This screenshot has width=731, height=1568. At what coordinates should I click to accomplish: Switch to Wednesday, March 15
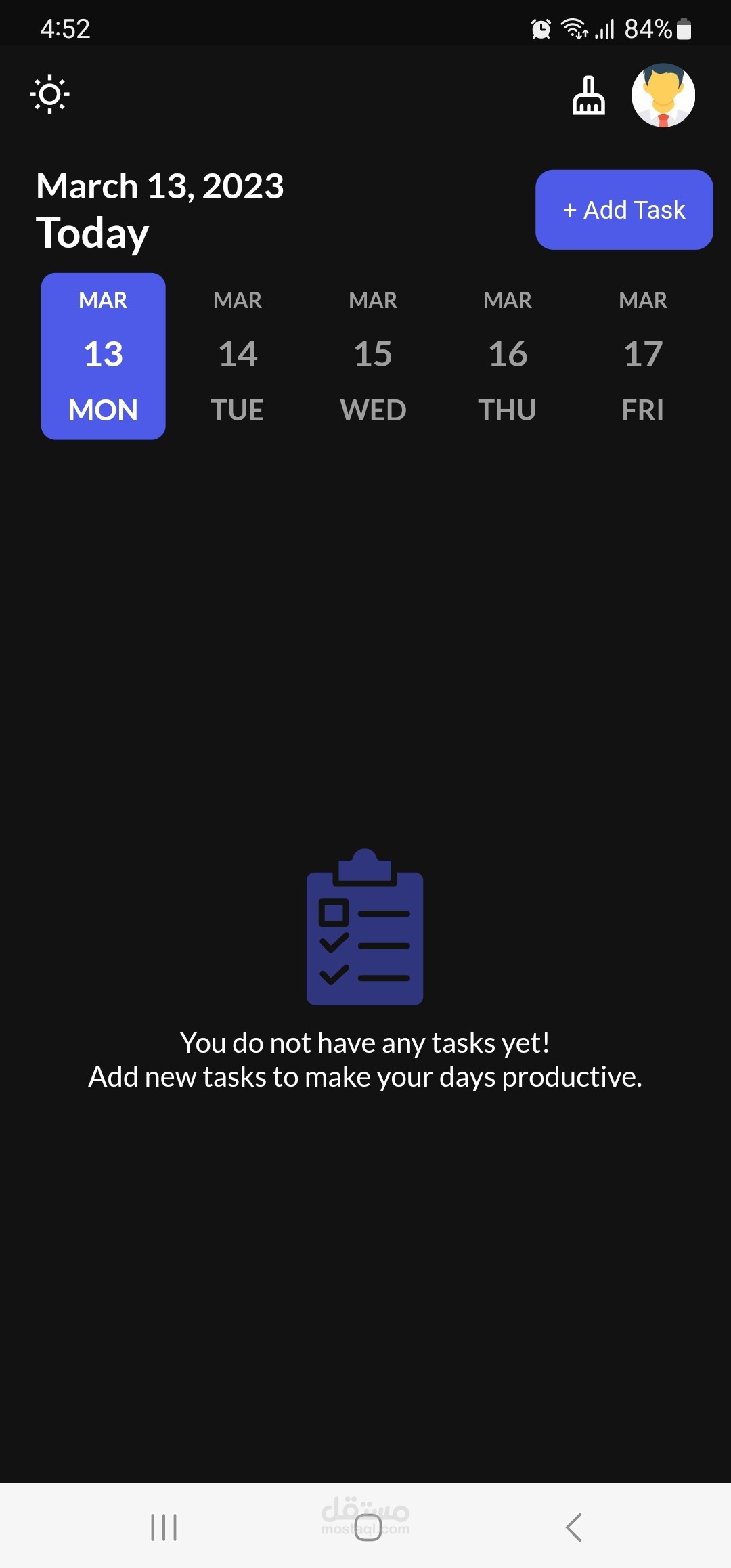373,356
